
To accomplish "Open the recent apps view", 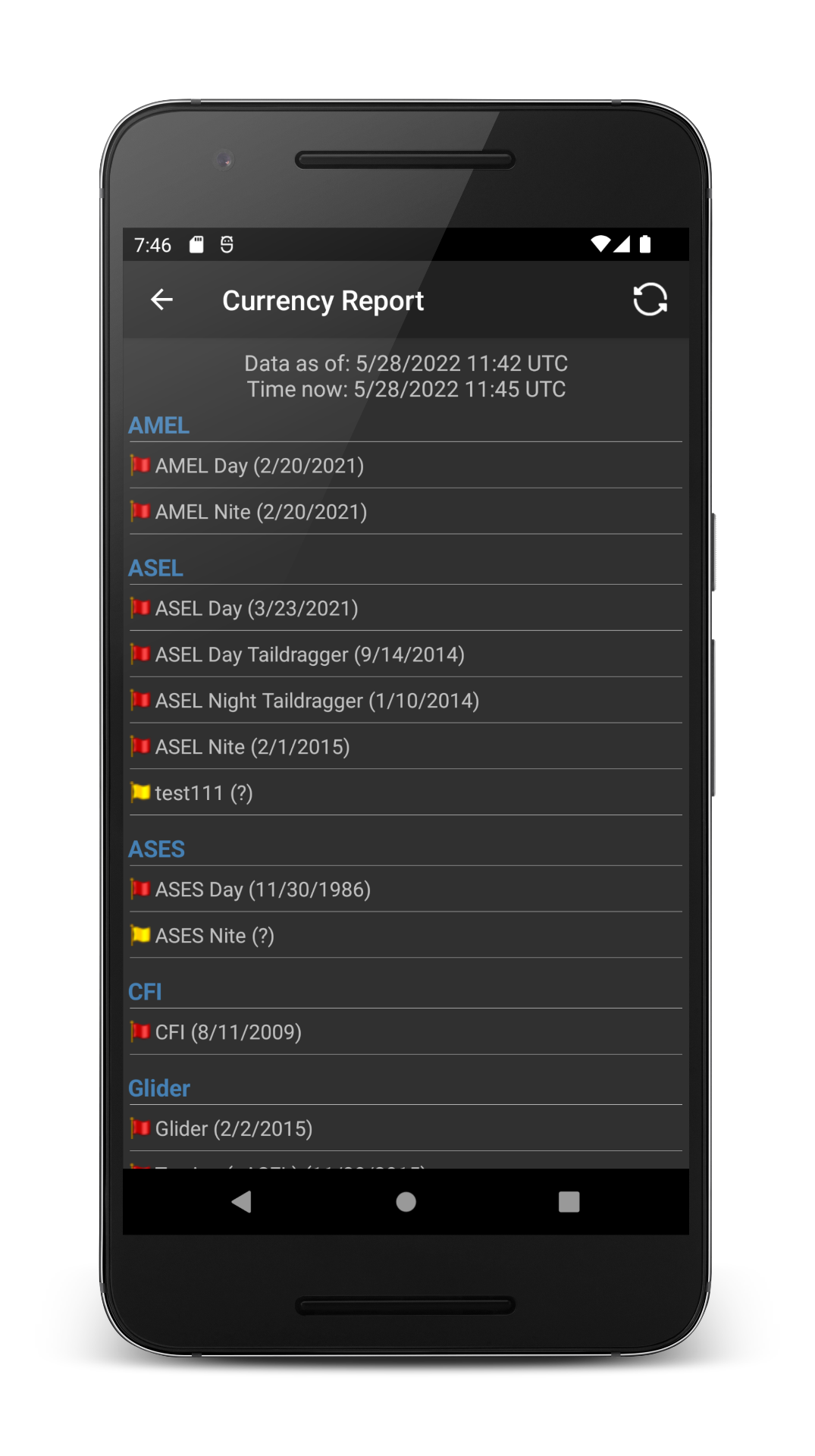I will pyautogui.click(x=569, y=1202).
